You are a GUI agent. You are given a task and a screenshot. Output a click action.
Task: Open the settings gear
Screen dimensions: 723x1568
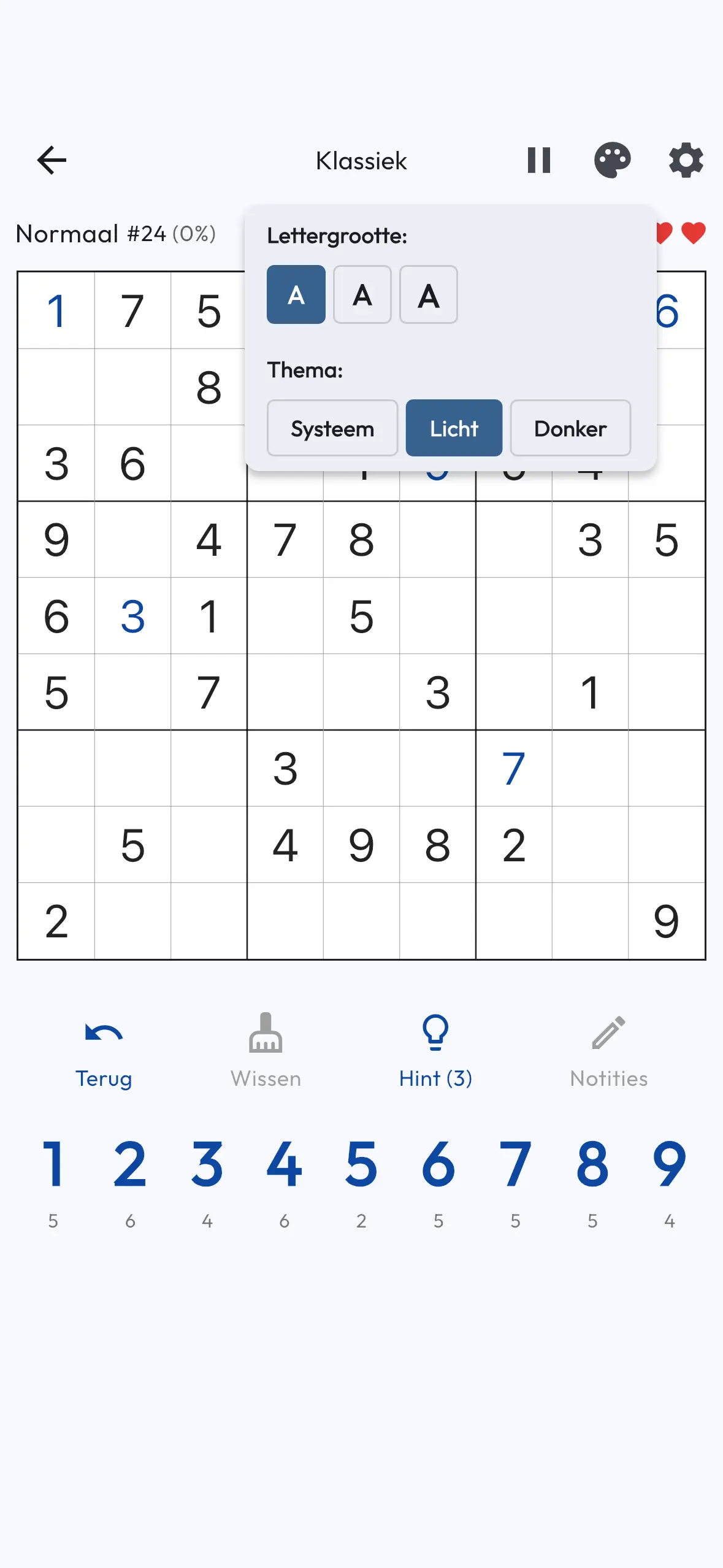coord(685,160)
